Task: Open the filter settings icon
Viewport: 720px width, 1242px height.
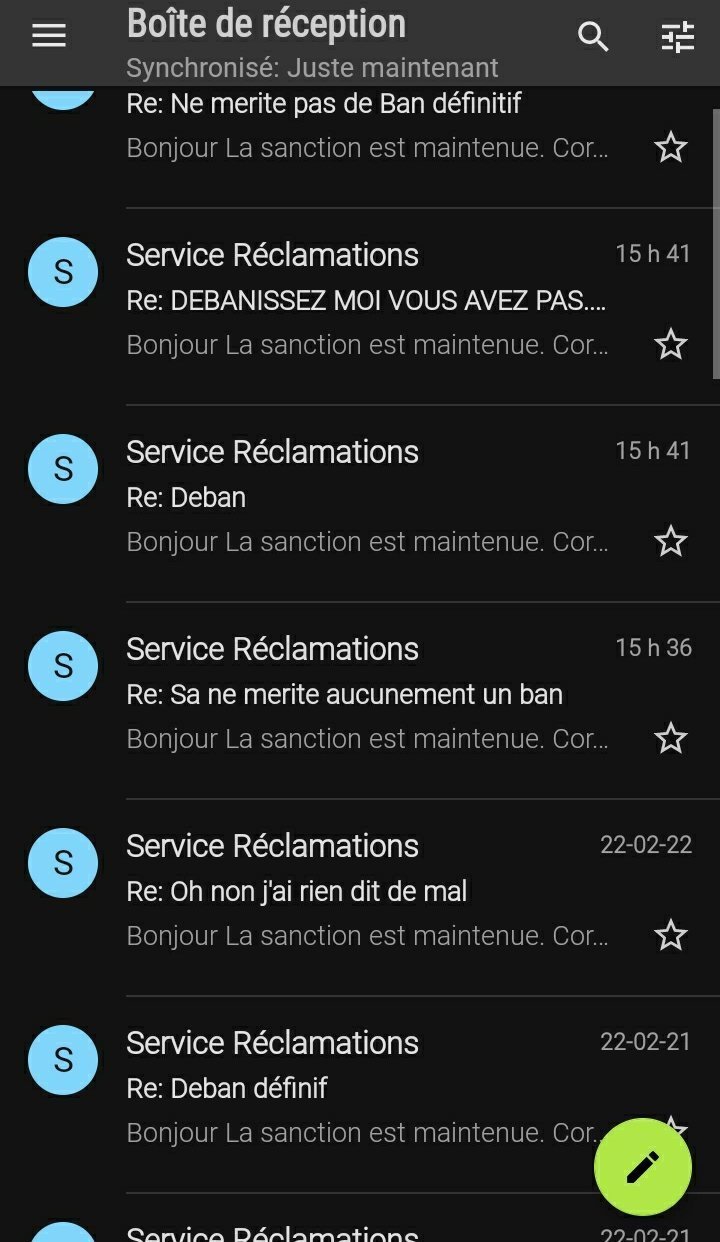Action: [677, 38]
